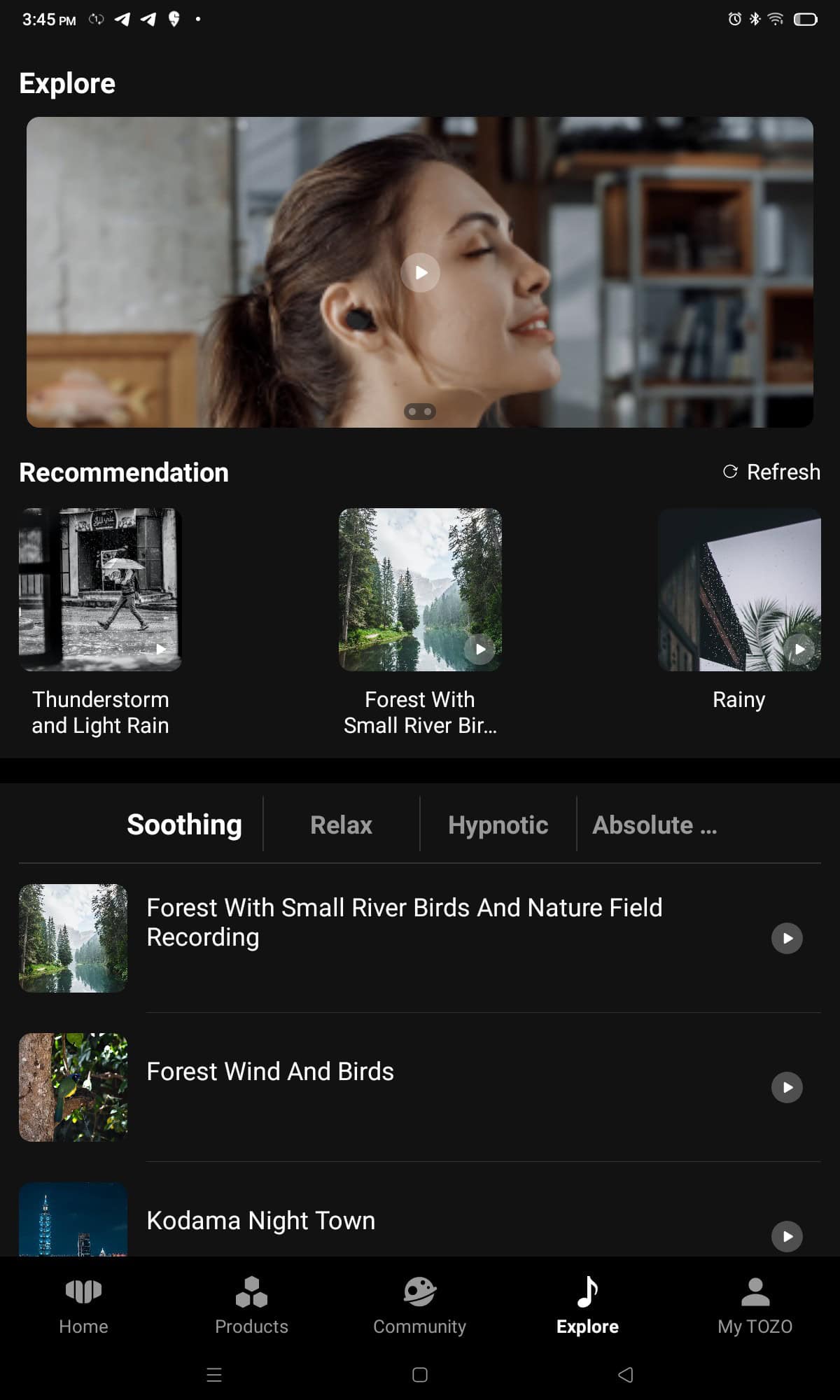Screen dimensions: 840x1400
Task: Play Kodama Night Town
Action: [787, 1236]
